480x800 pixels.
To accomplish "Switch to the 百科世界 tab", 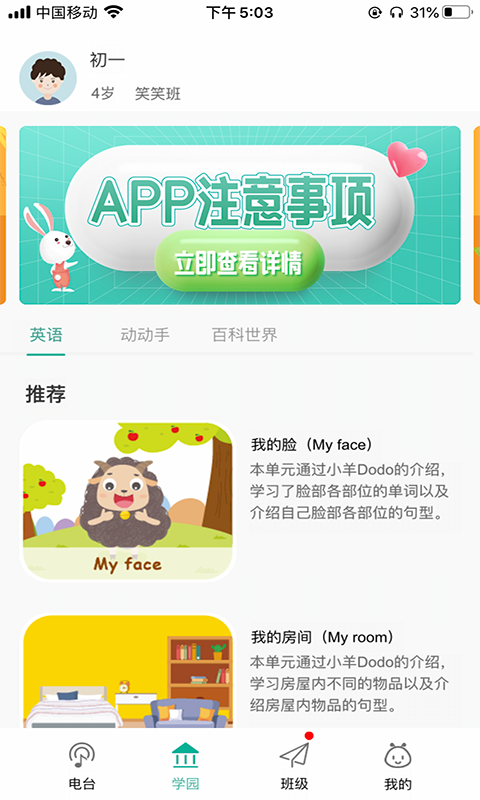I will (x=244, y=335).
